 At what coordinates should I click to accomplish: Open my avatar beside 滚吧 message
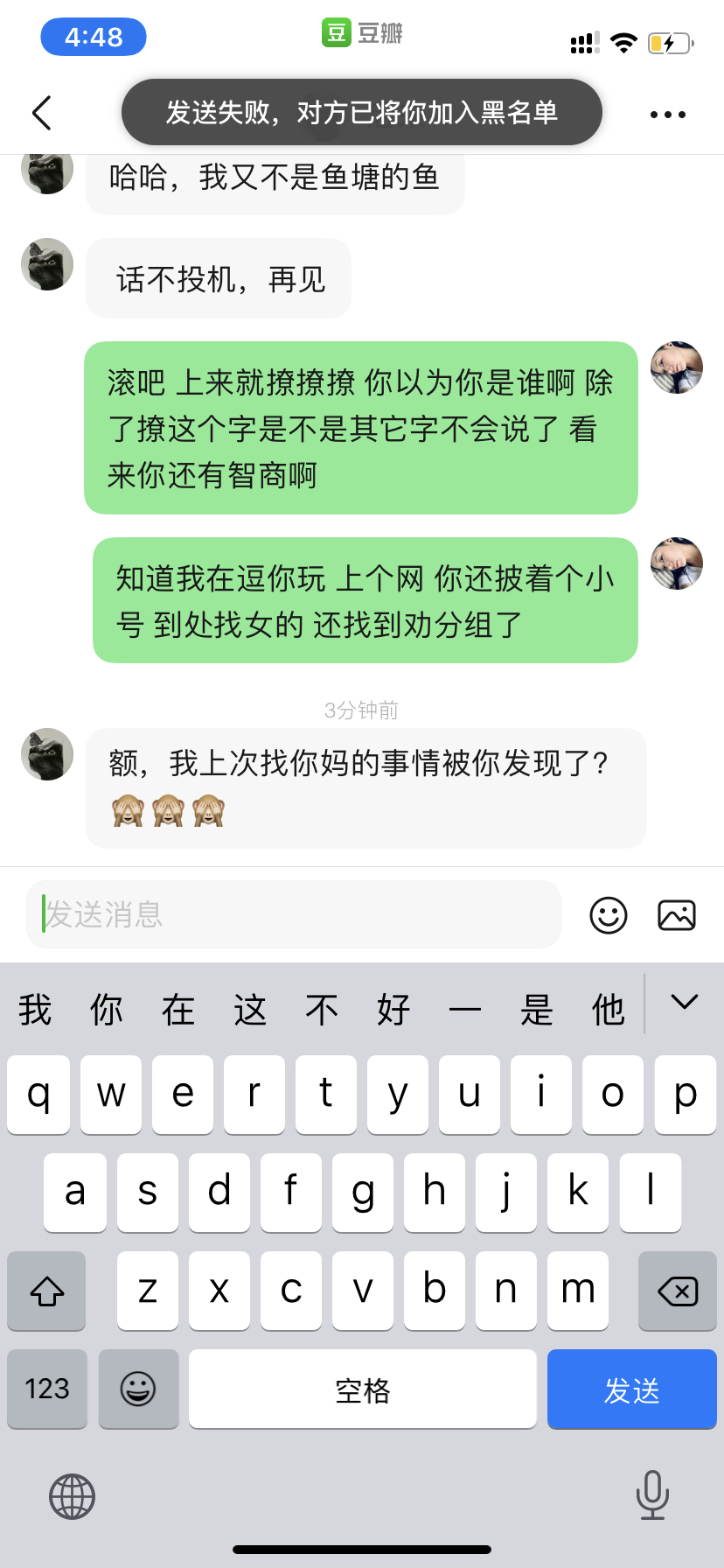tap(677, 367)
